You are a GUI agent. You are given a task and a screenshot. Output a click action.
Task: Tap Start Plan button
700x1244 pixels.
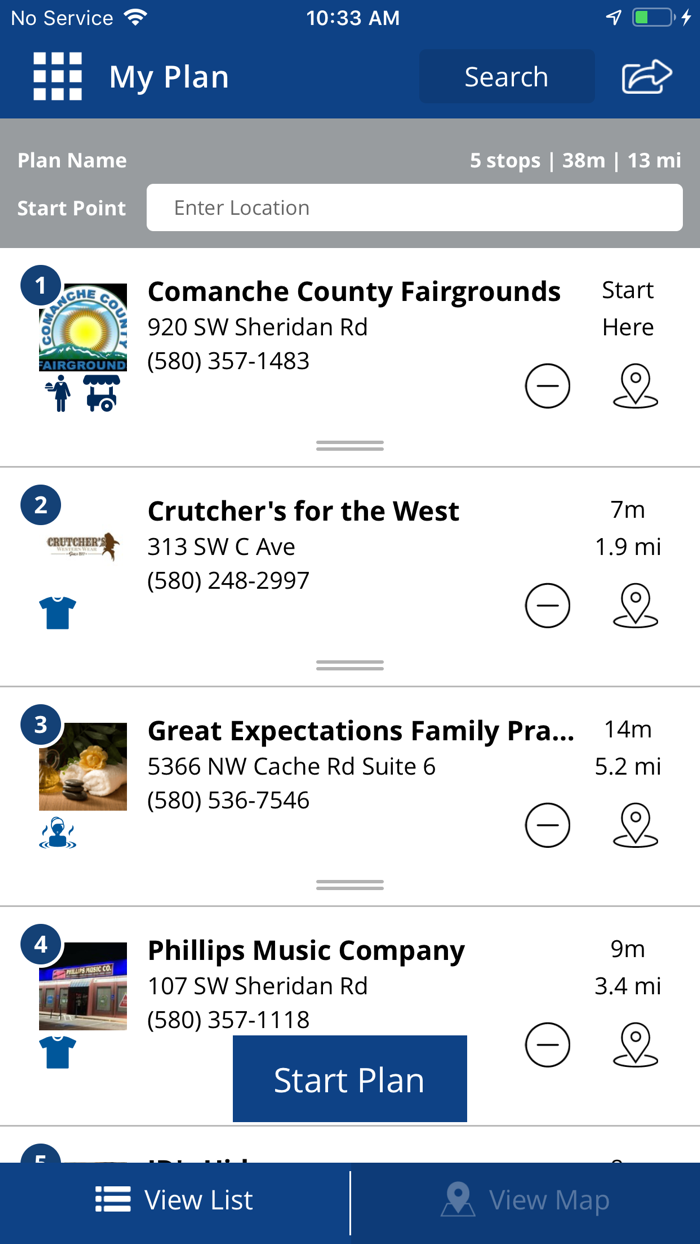pyautogui.click(x=349, y=1080)
